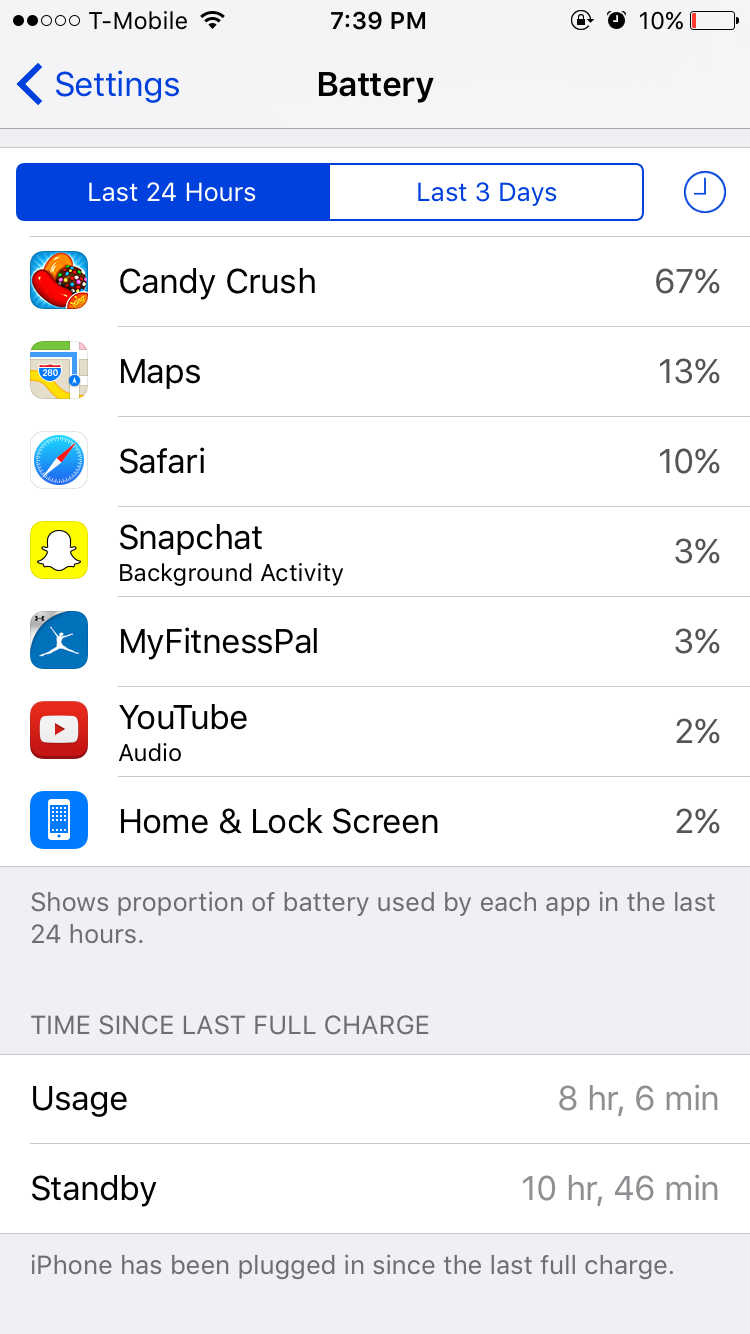Tap the Snapchat Background Activity row

(x=375, y=552)
